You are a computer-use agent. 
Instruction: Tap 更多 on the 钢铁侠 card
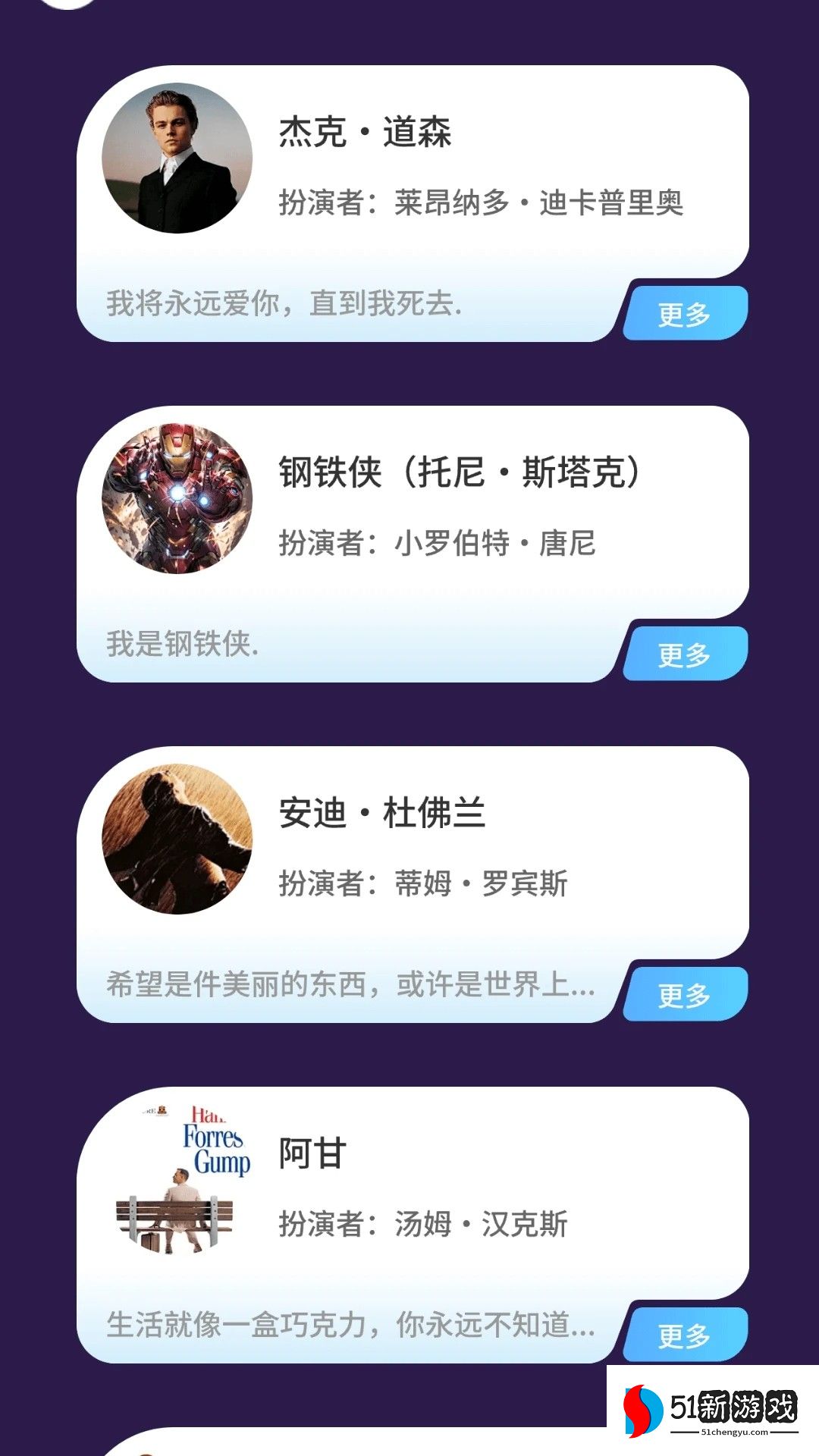[685, 654]
